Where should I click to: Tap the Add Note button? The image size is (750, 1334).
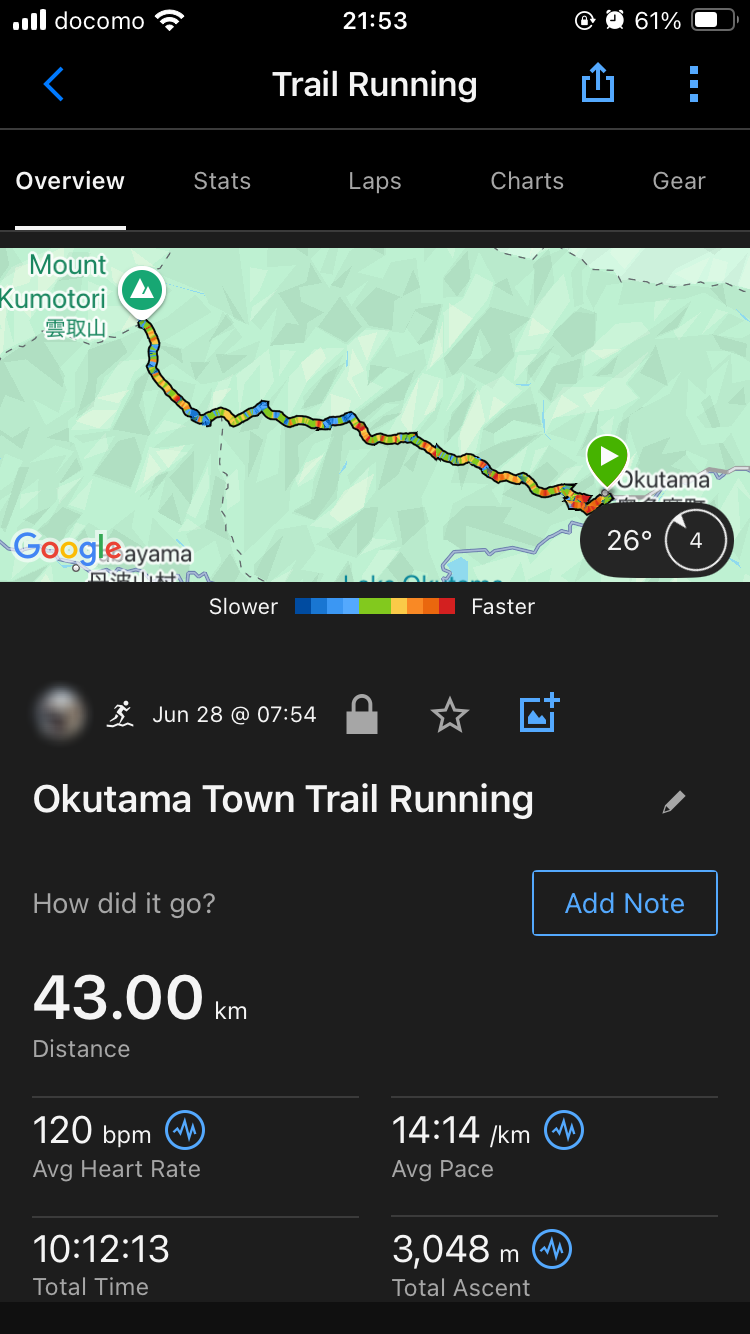tap(625, 903)
